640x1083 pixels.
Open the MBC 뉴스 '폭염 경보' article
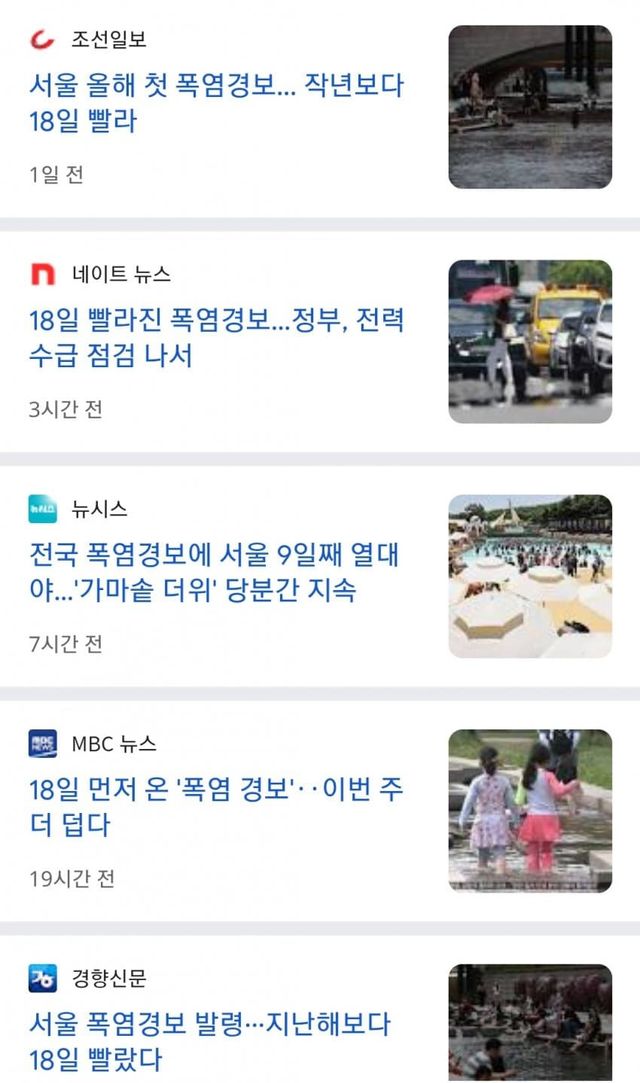tap(216, 807)
